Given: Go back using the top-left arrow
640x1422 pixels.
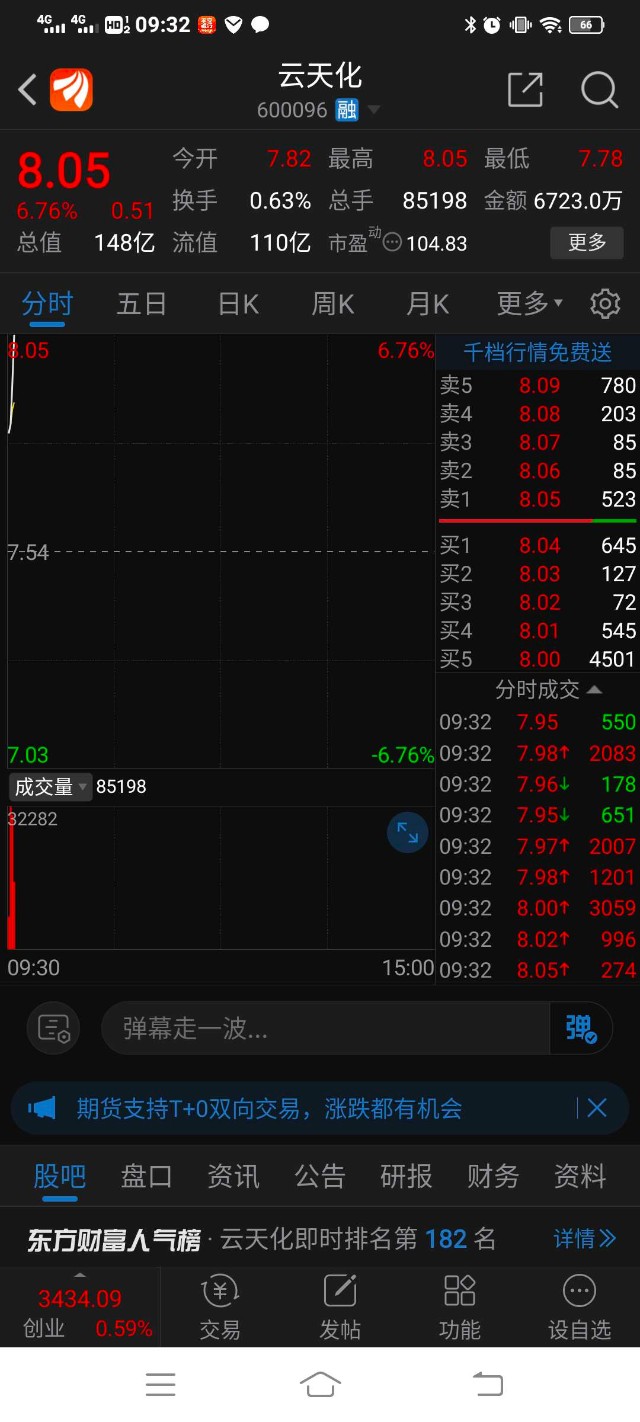Looking at the screenshot, I should (x=27, y=90).
